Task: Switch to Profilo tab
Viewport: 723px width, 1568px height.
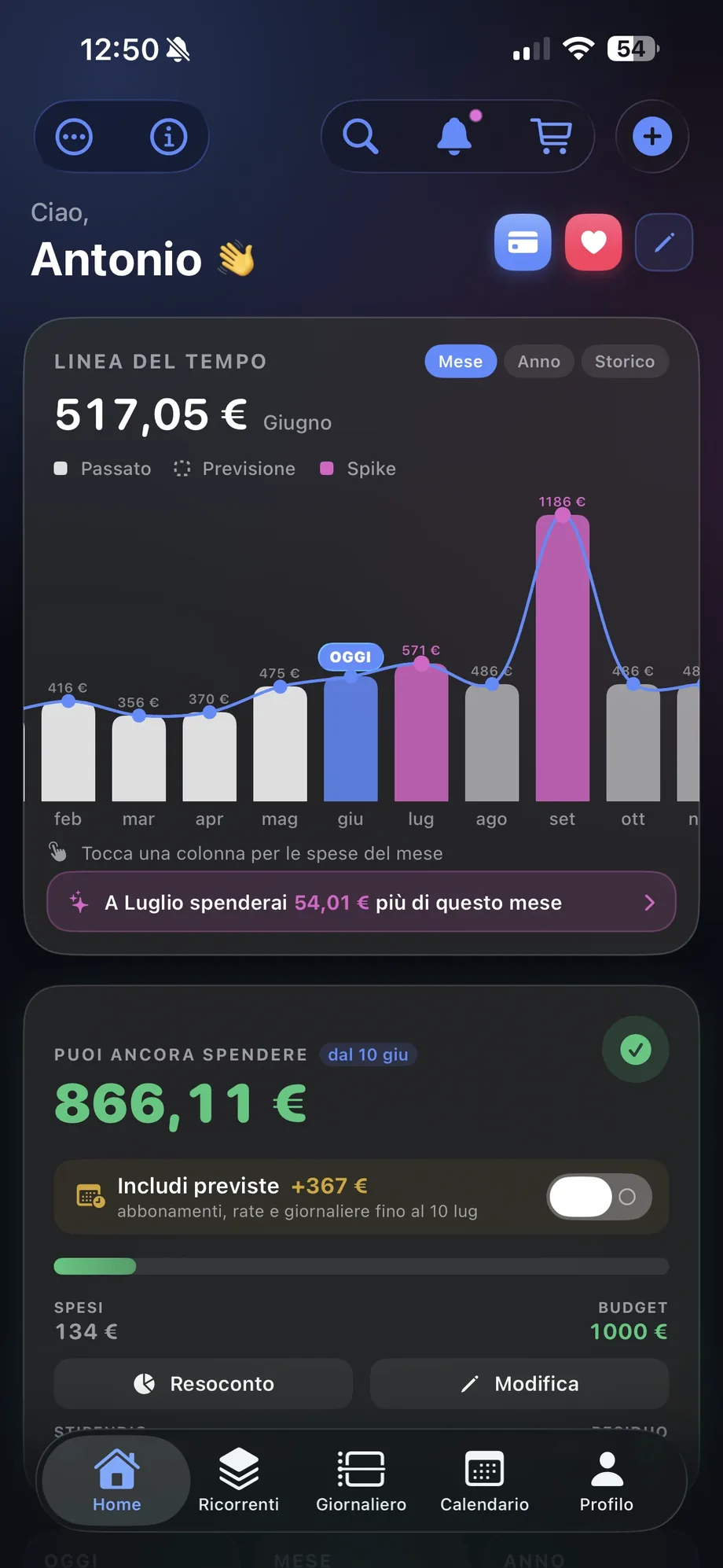Action: click(x=607, y=1481)
